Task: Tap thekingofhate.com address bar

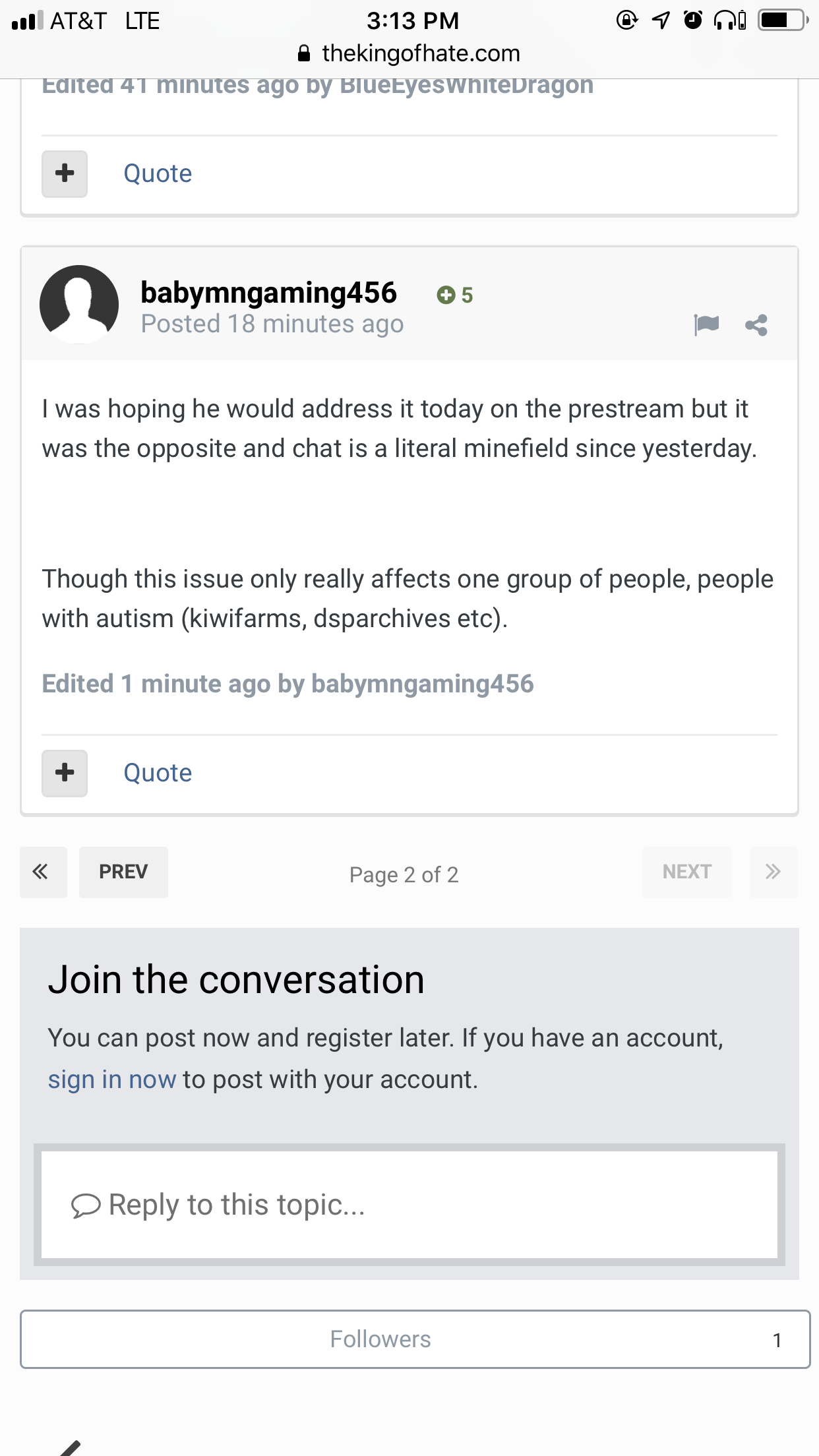Action: click(409, 53)
